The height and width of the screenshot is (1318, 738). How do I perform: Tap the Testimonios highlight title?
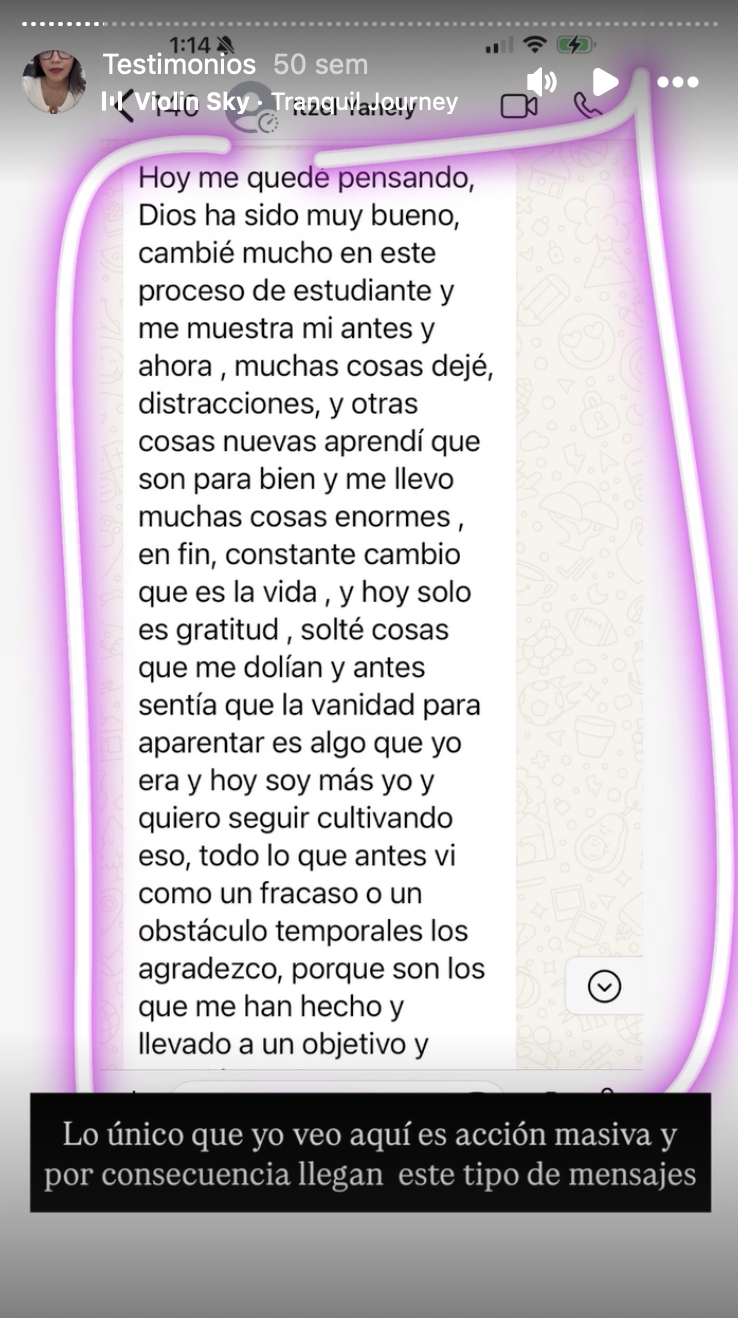[179, 65]
